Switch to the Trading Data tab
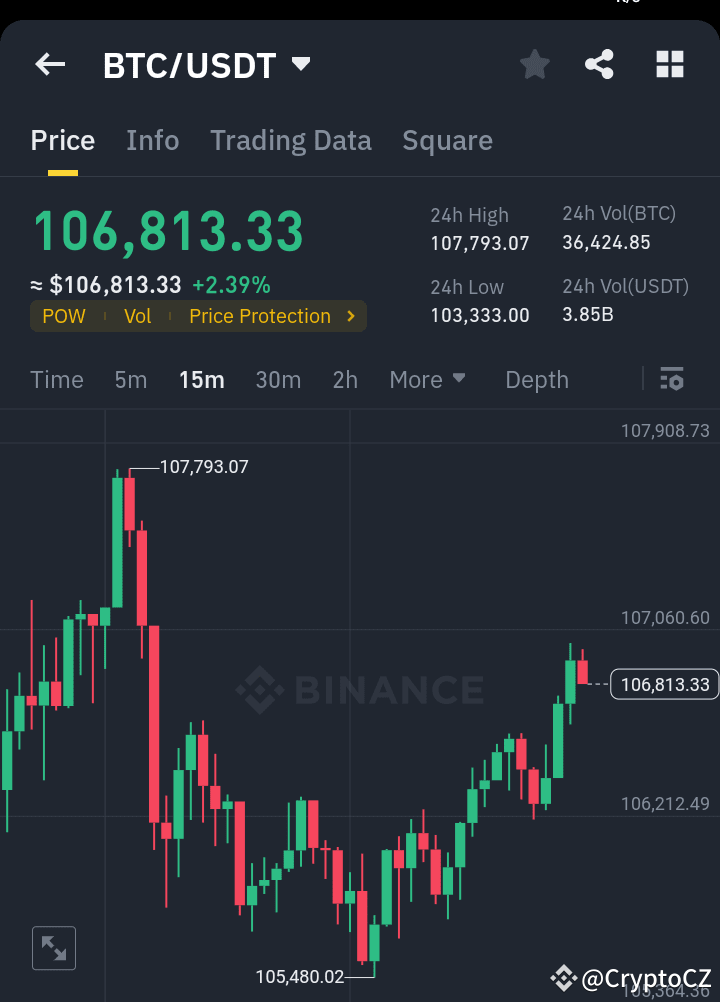Screen dimensions: 720x1002 290,140
